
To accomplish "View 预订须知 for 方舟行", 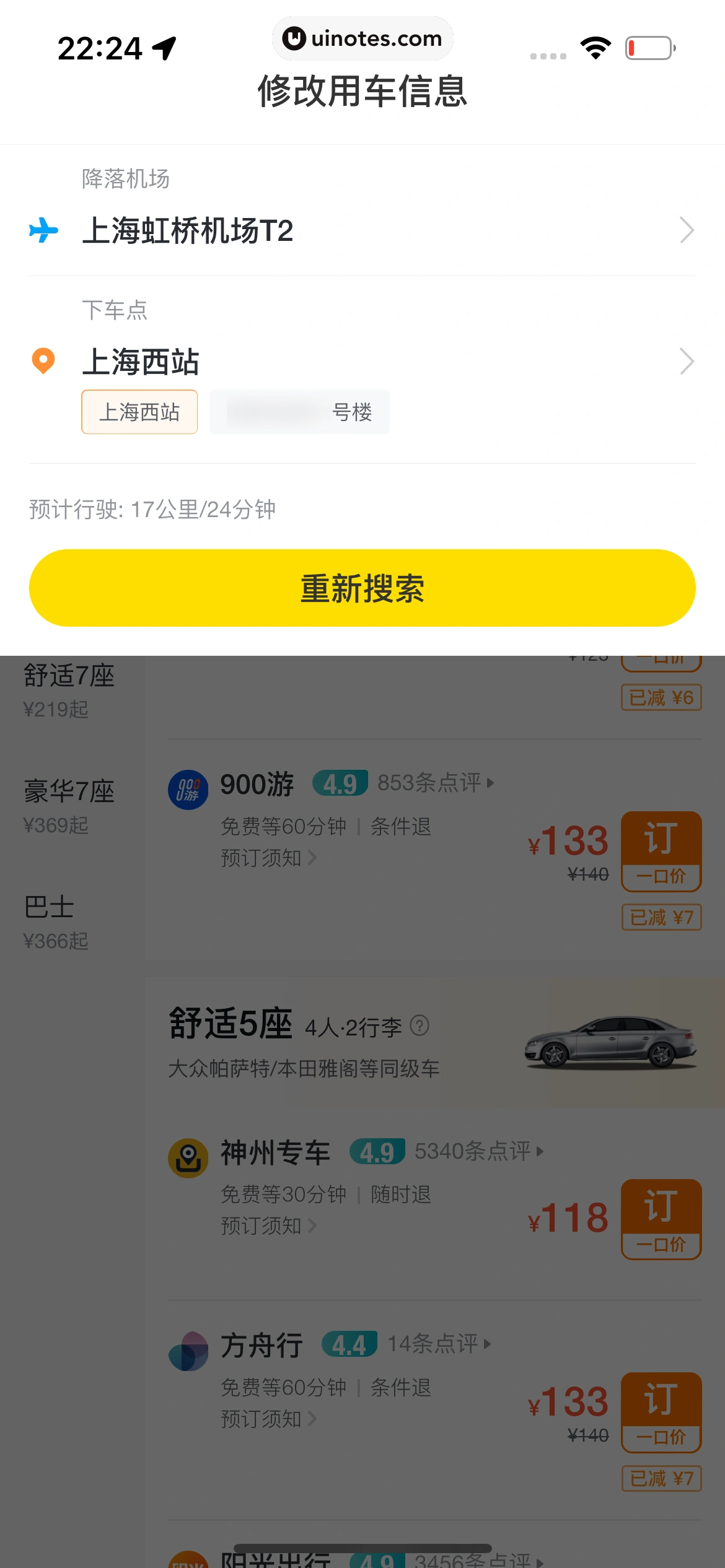I will click(268, 1419).
